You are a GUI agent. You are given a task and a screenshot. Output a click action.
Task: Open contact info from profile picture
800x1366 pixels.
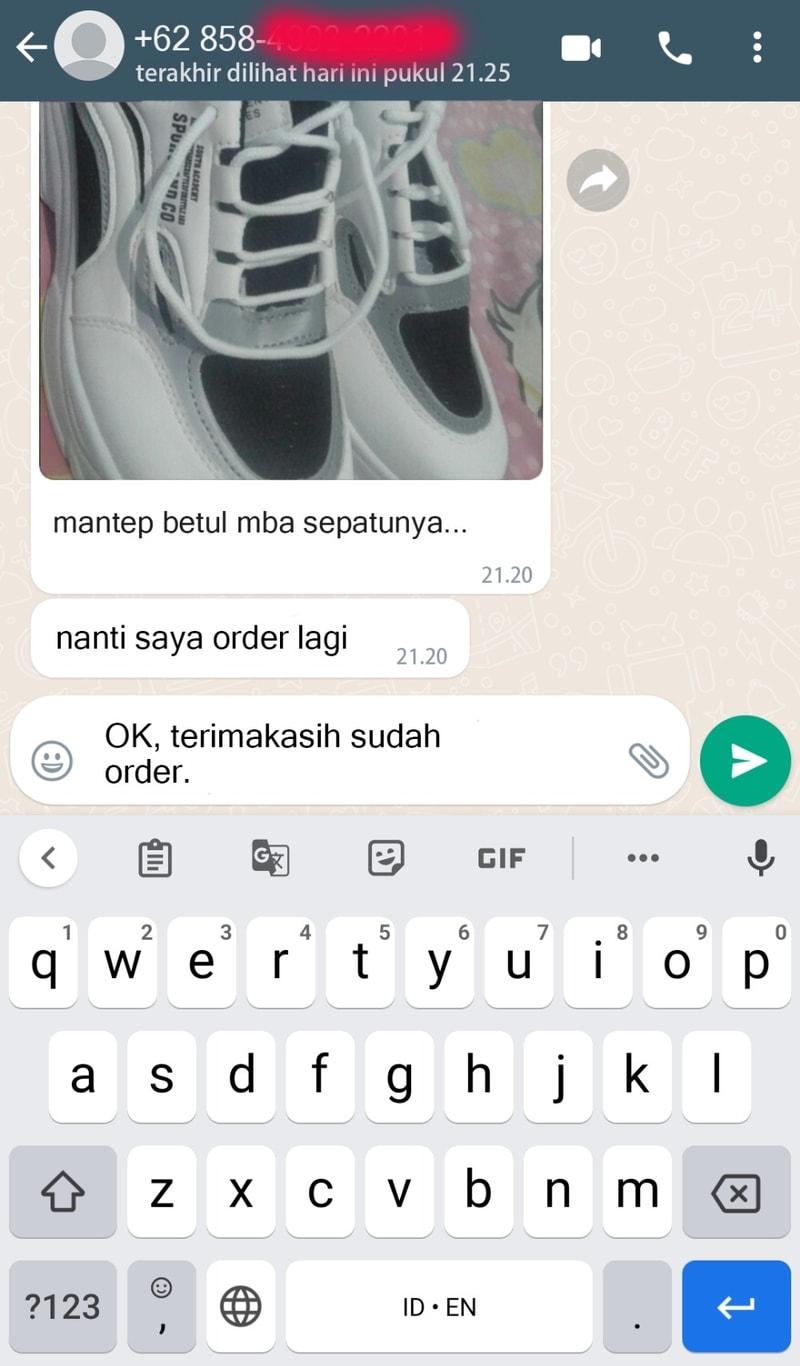tap(92, 48)
